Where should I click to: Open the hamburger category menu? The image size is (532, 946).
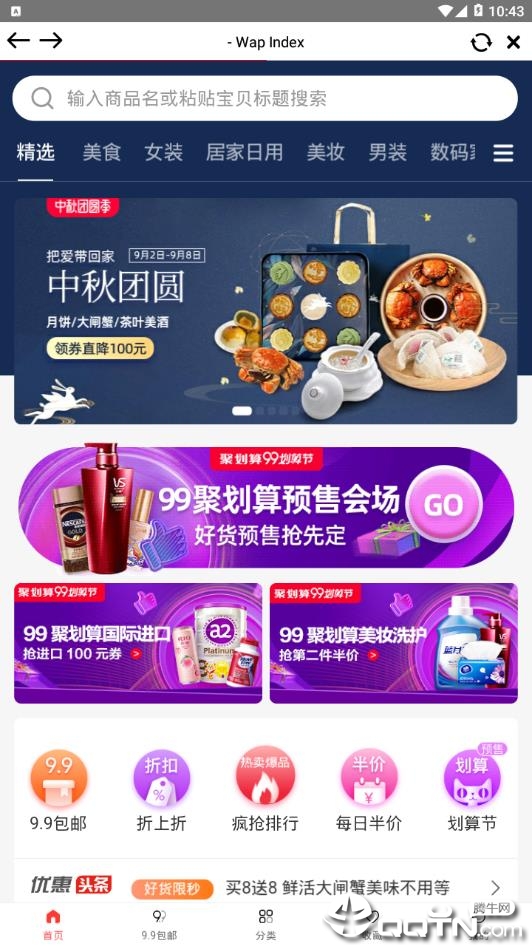[504, 153]
